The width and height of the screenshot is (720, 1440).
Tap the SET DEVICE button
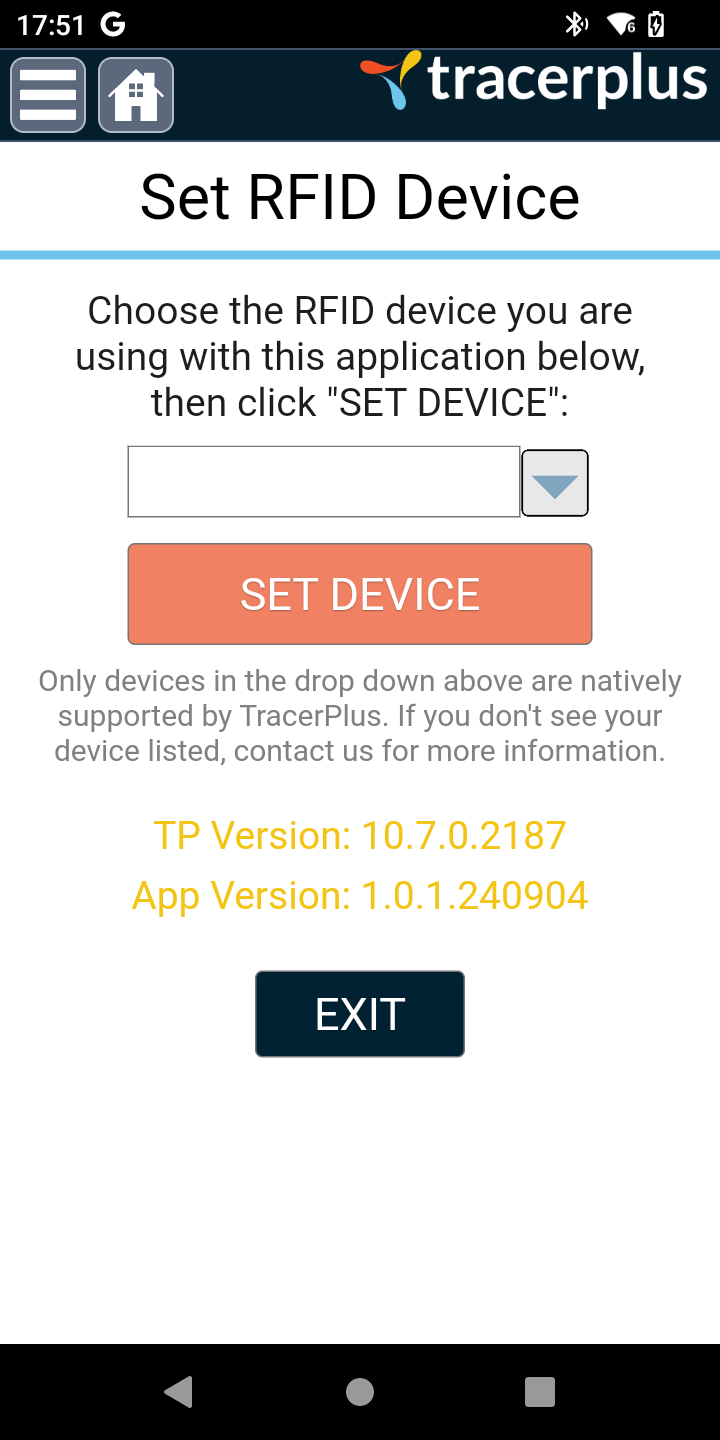click(360, 594)
